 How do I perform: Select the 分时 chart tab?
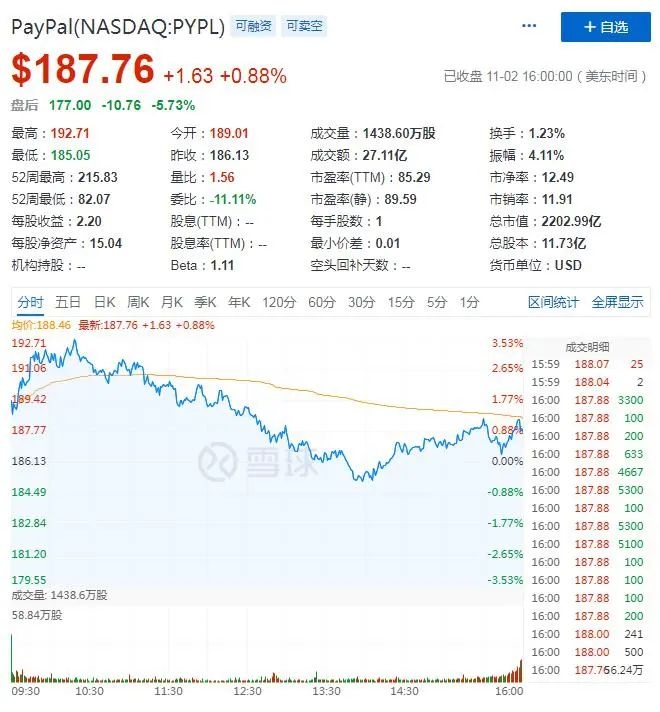31,302
